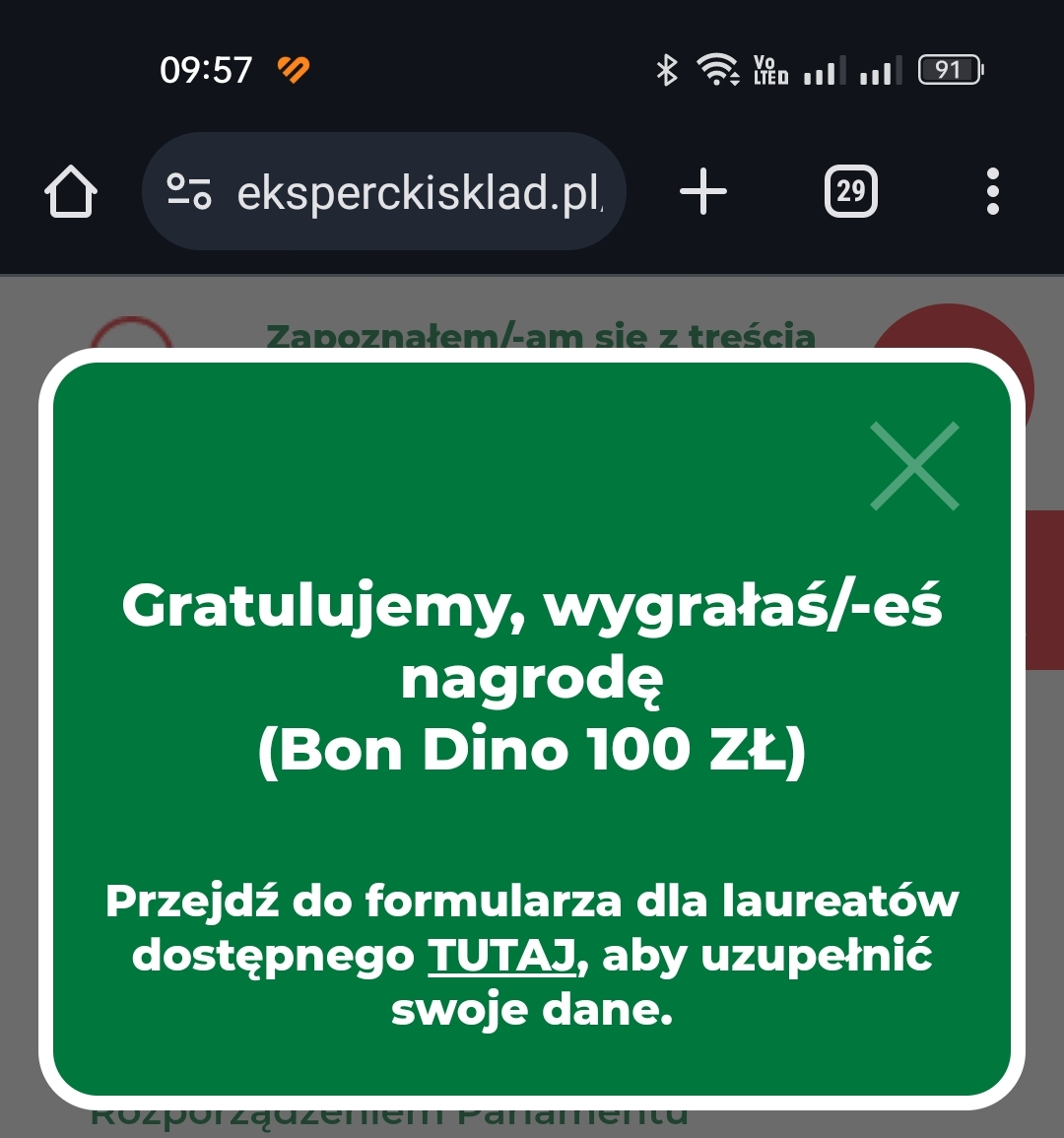Close the prize congratulations popup
The height and width of the screenshot is (1138, 1064).
(x=914, y=466)
